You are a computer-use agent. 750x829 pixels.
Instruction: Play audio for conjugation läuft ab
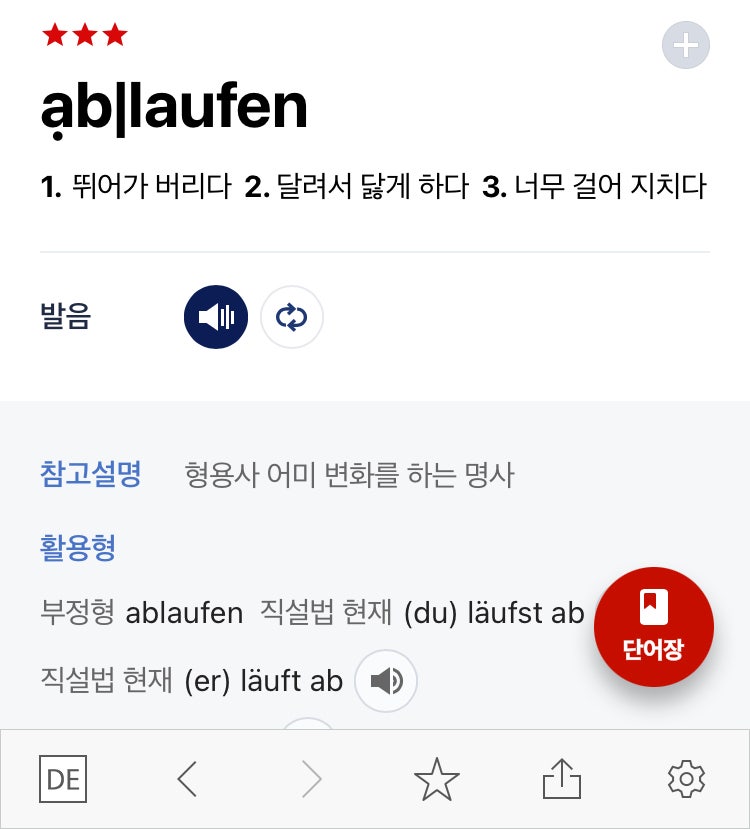[x=385, y=681]
